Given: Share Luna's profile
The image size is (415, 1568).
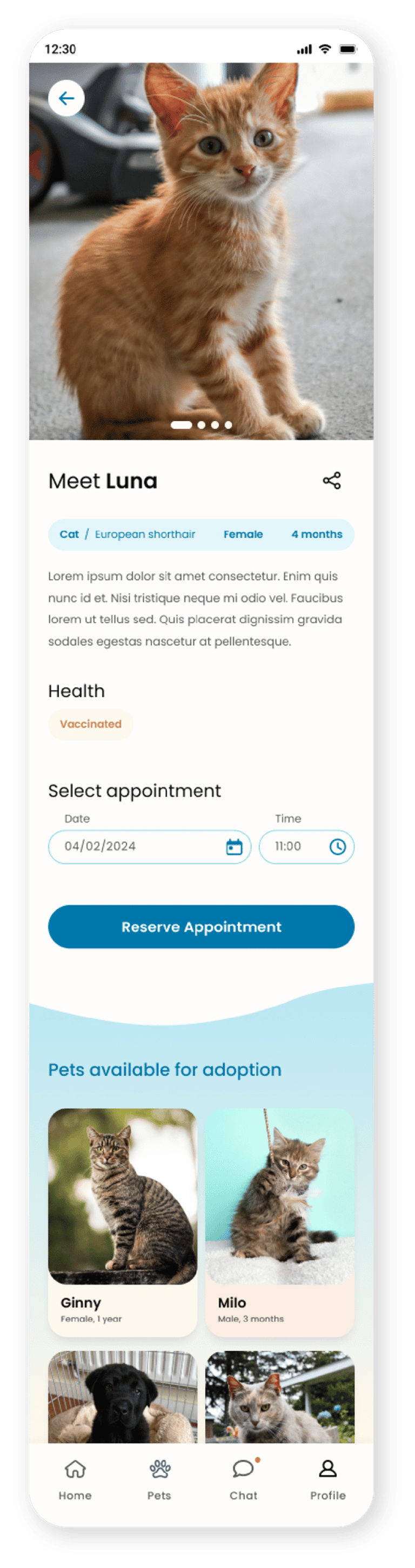Looking at the screenshot, I should tap(332, 480).
